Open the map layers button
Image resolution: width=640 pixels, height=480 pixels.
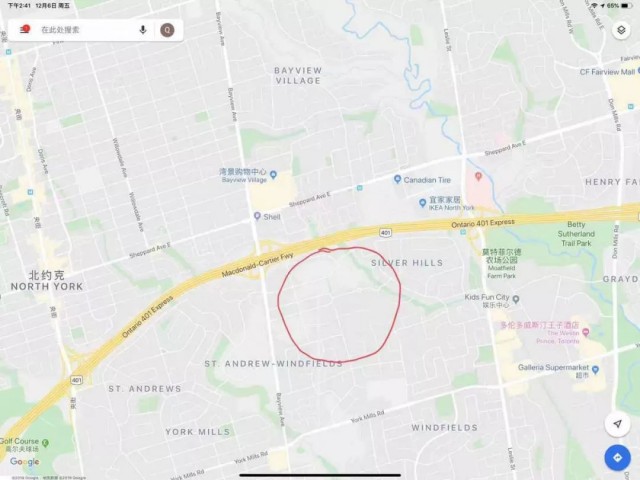(x=620, y=30)
